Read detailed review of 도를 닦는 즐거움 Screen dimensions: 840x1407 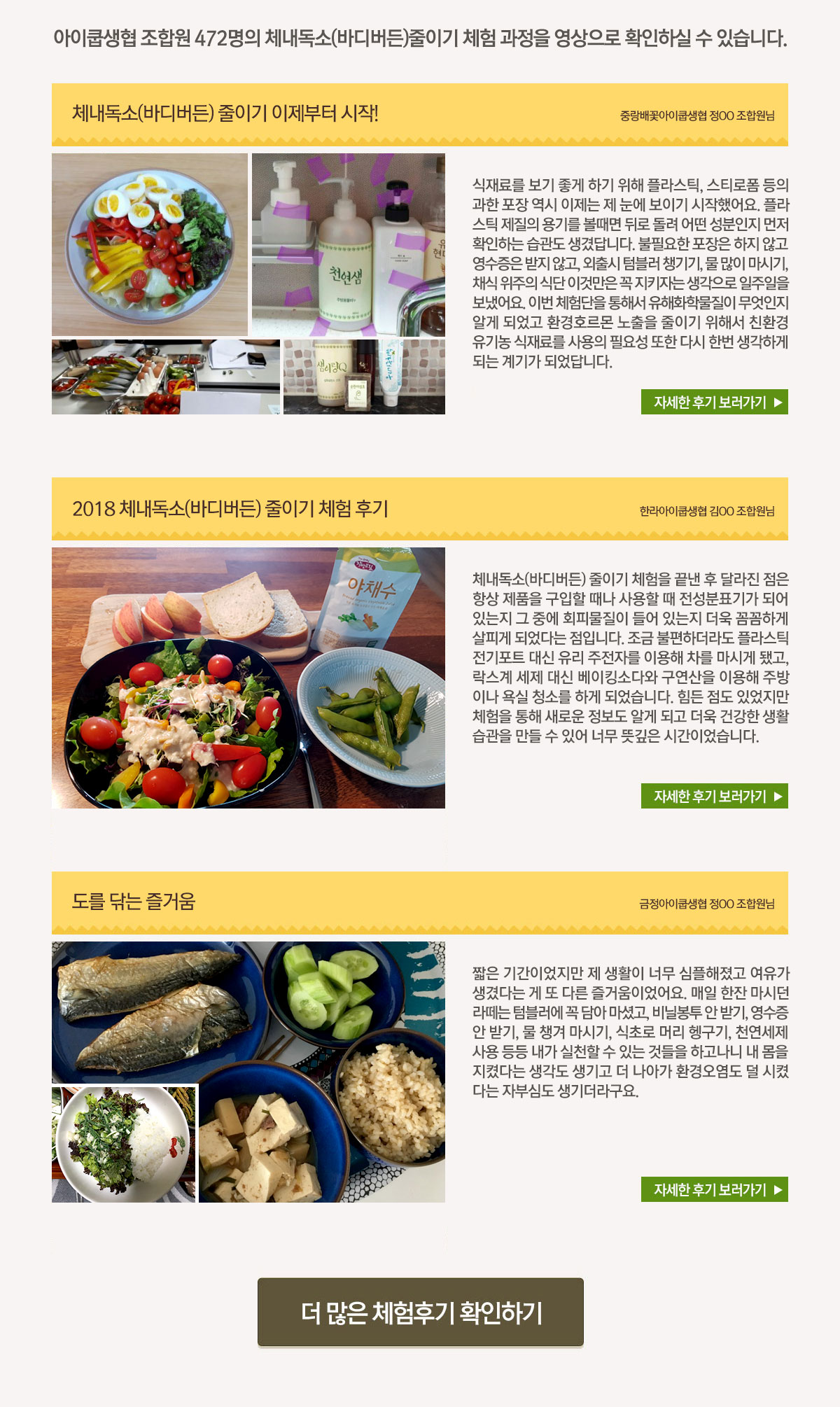(714, 1189)
